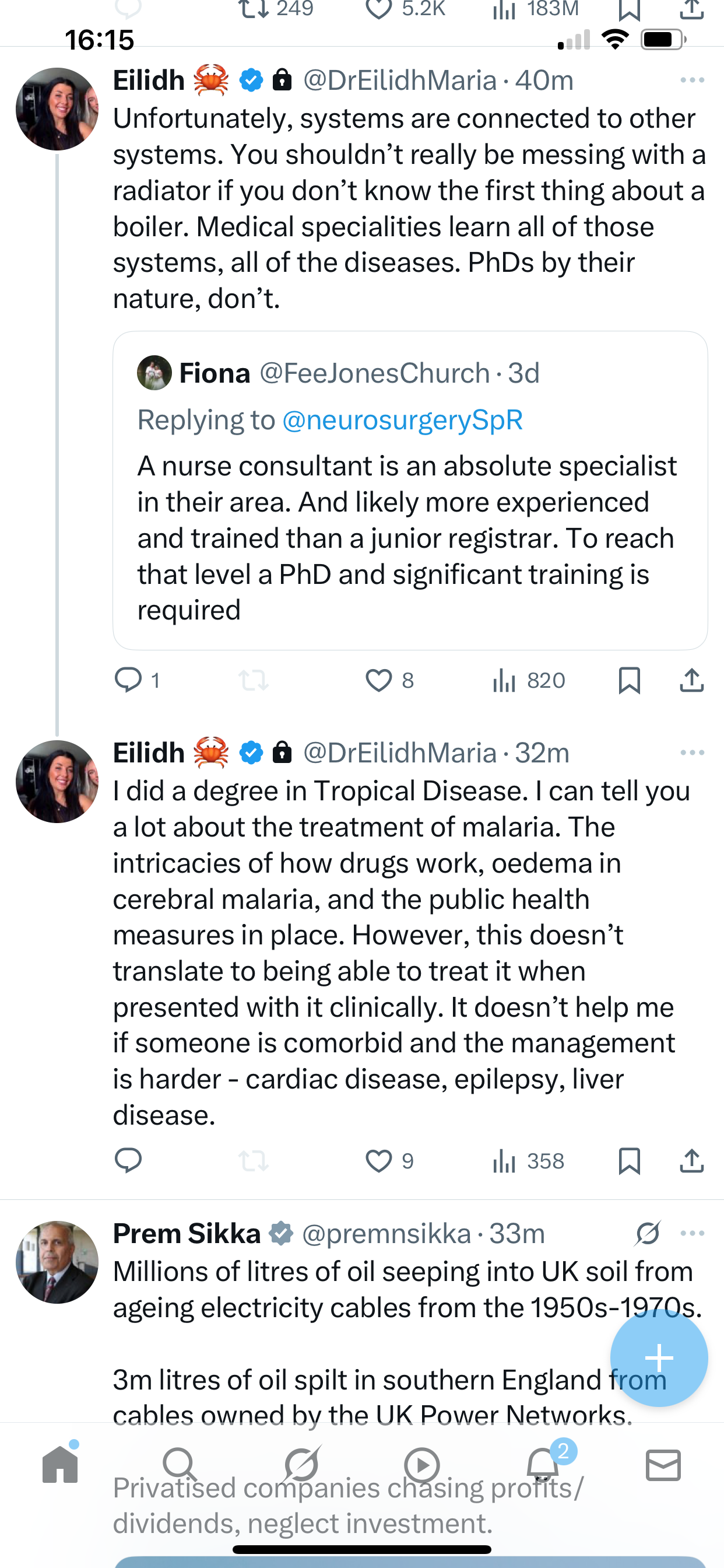The height and width of the screenshot is (1568, 724).
Task: Compose a new post with plus button
Action: pyautogui.click(x=658, y=1358)
